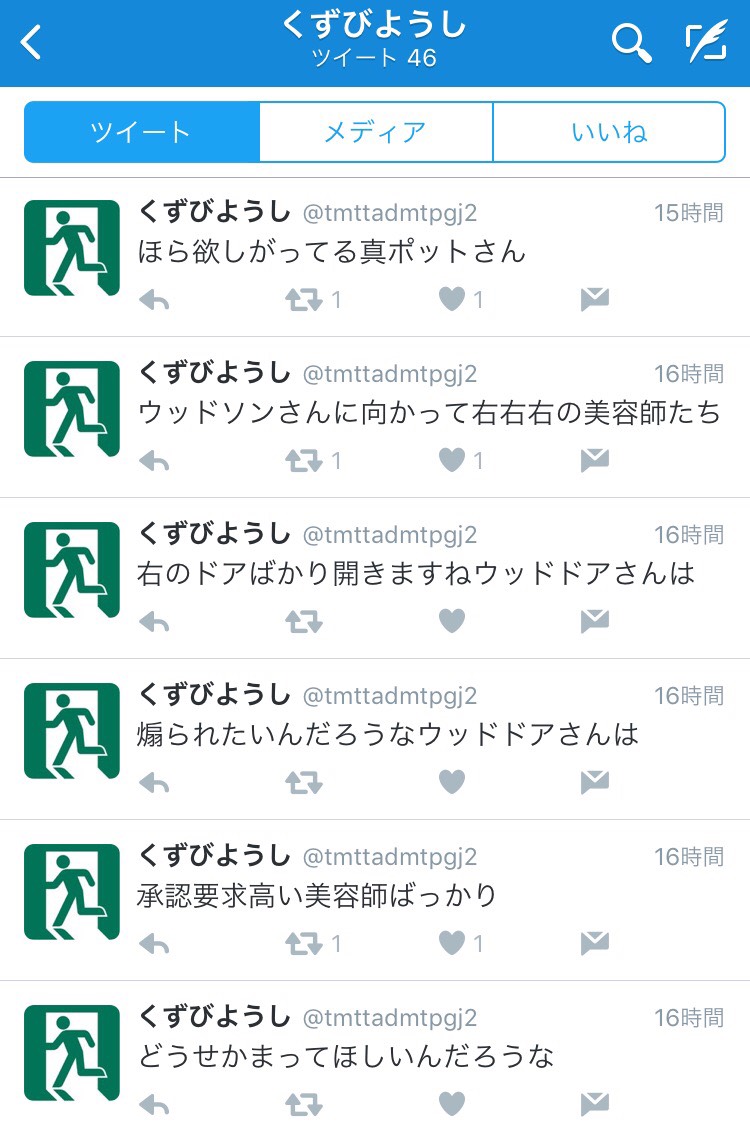Select the ツイート tab
Viewport: 750px width, 1132px height.
click(141, 132)
